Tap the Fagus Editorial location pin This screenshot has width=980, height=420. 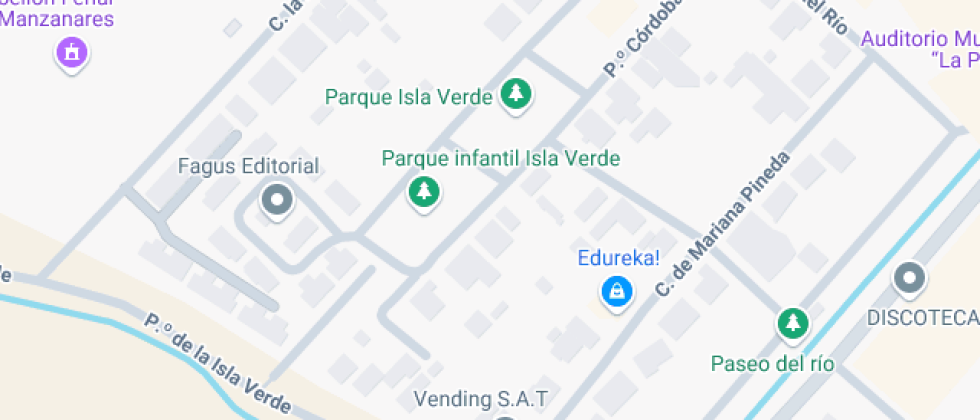(275, 201)
